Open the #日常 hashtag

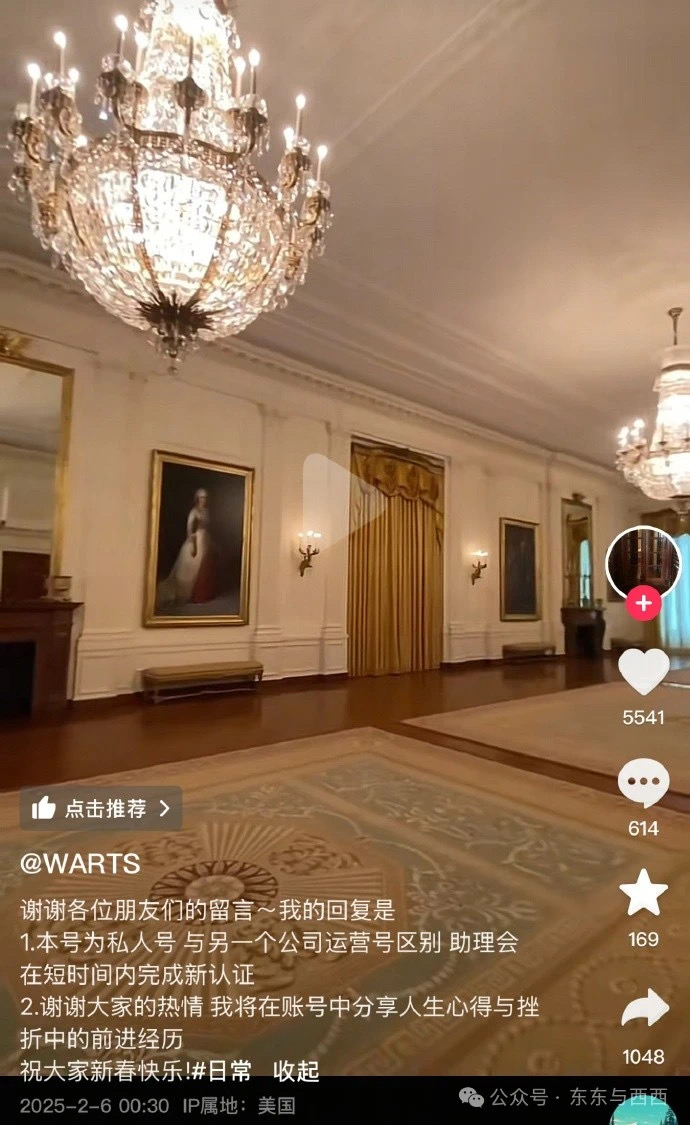coord(228,1071)
